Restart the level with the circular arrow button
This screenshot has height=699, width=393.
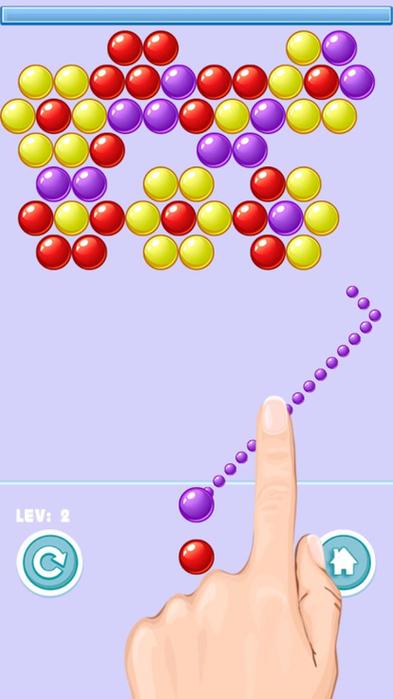pyautogui.click(x=49, y=563)
